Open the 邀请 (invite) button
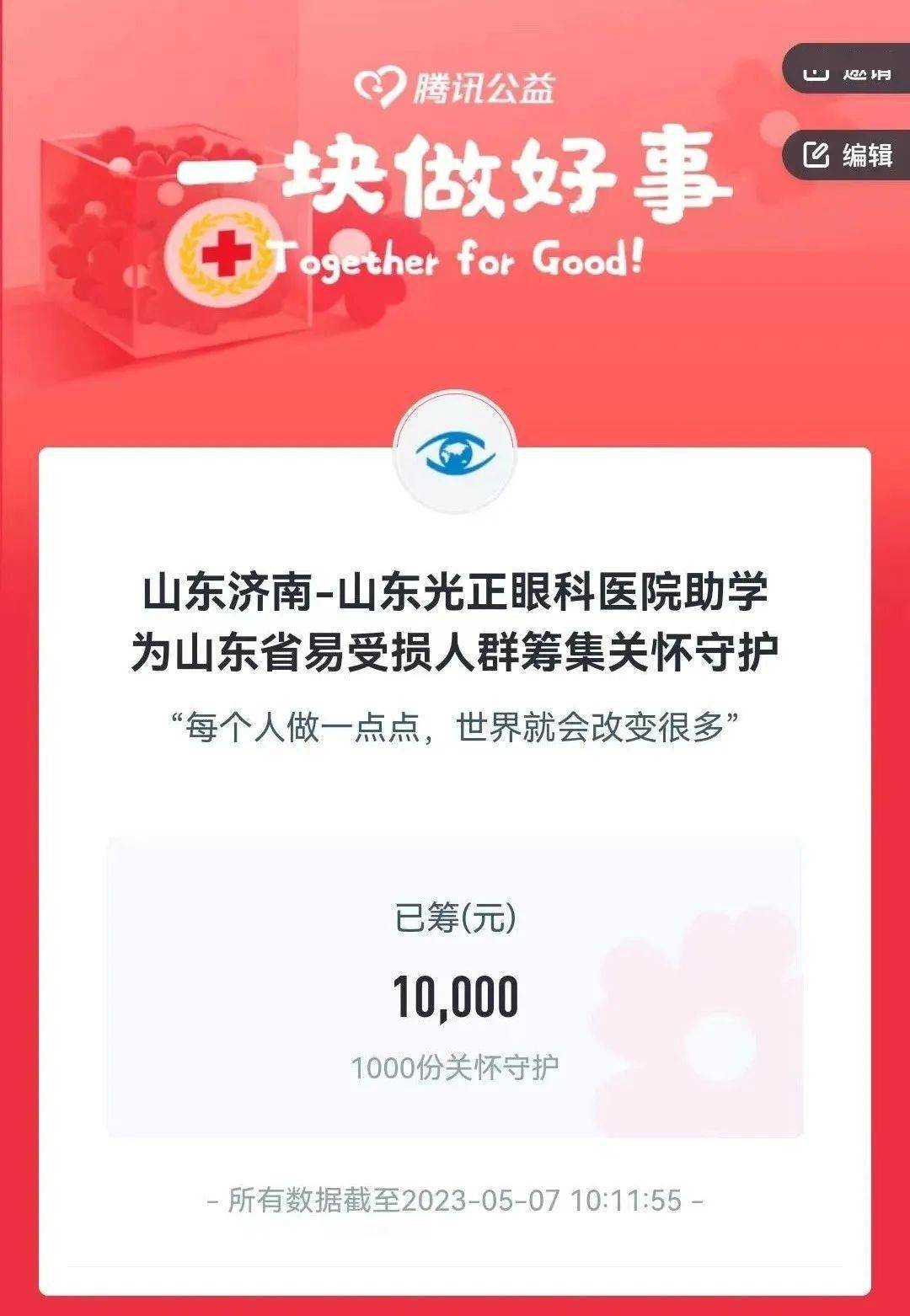The width and height of the screenshot is (910, 1316). 848,70
